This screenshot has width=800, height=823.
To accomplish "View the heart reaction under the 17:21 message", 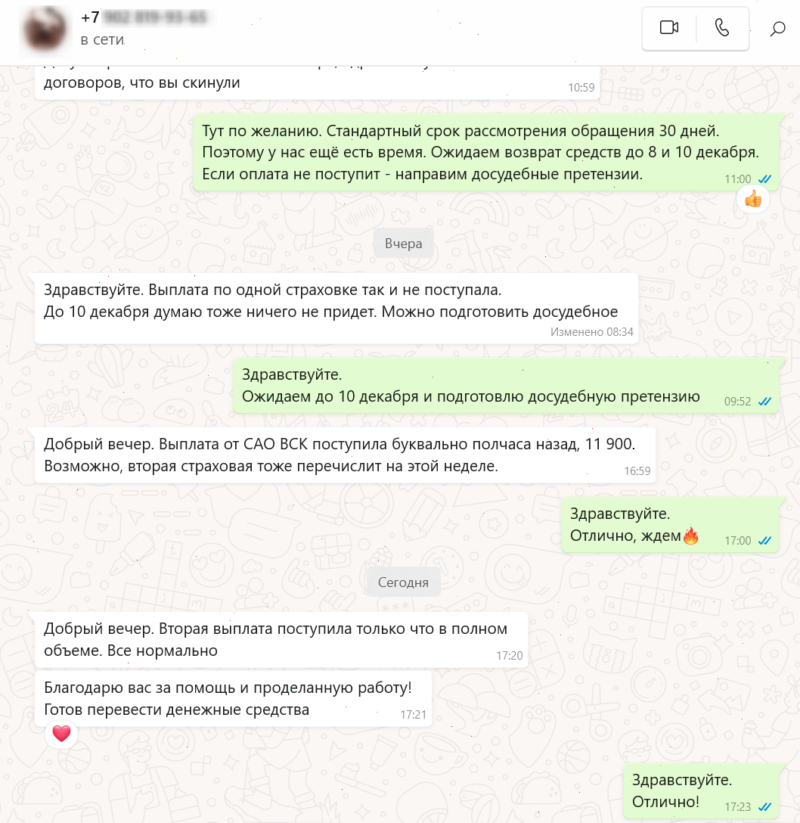I will [x=61, y=733].
